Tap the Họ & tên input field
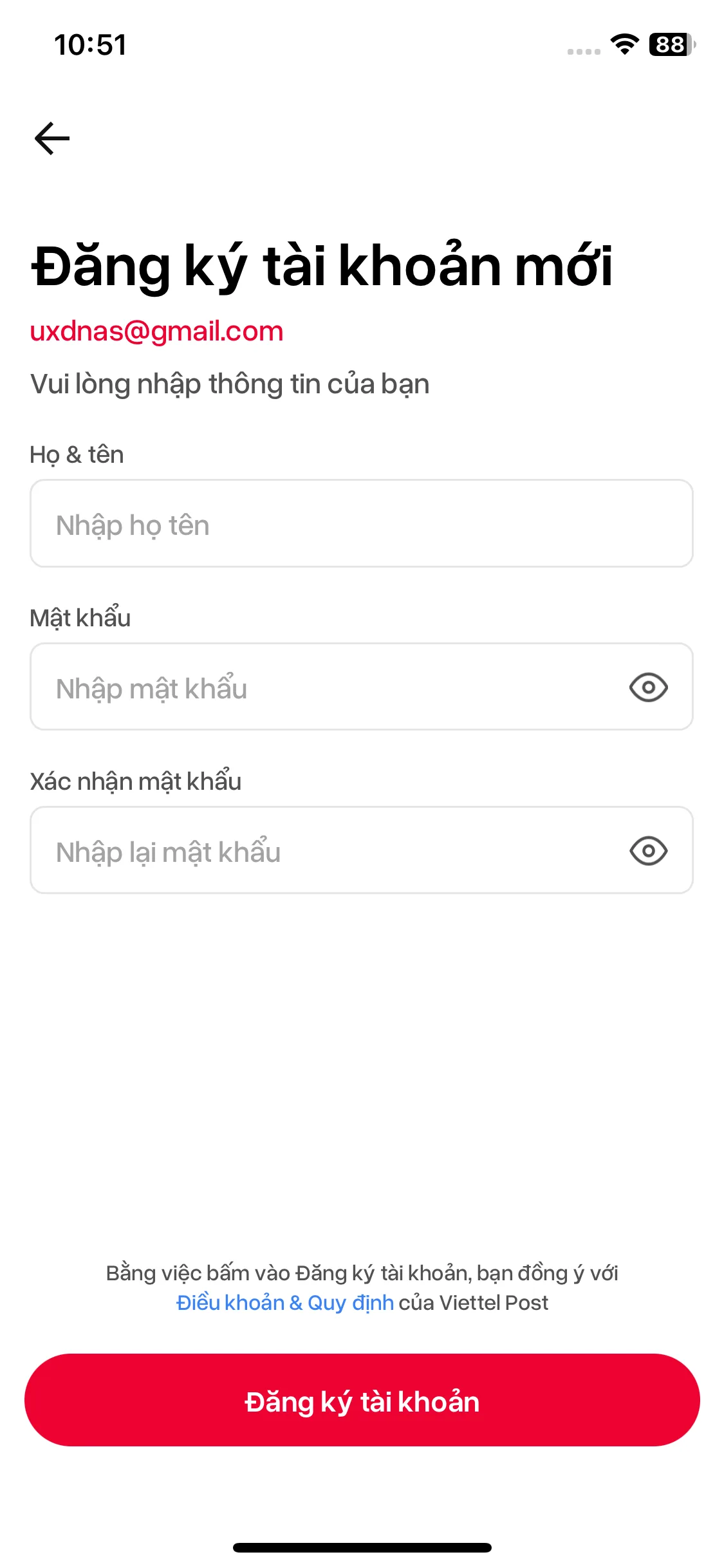This screenshot has height=1568, width=724. coord(362,523)
